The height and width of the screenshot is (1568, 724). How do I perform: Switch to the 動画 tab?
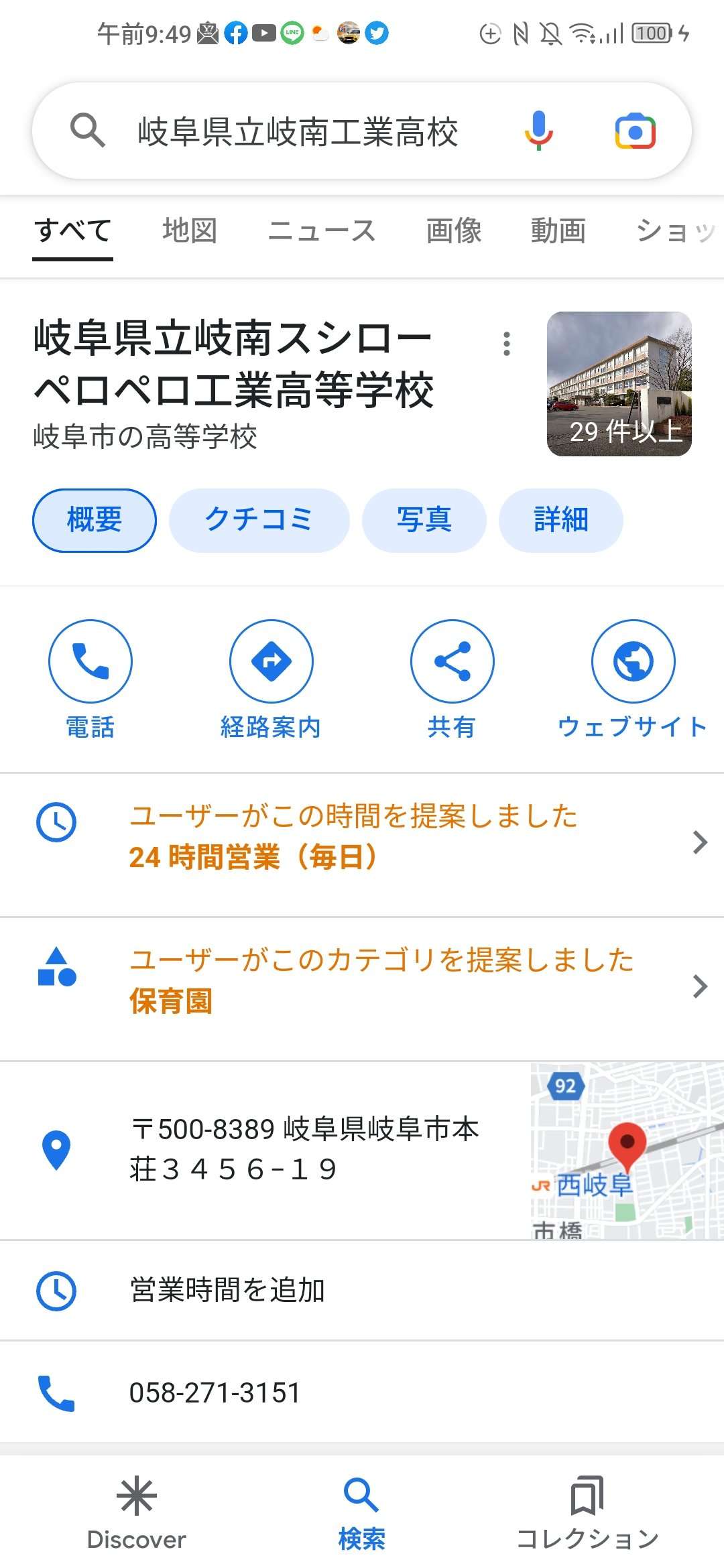pos(558,231)
